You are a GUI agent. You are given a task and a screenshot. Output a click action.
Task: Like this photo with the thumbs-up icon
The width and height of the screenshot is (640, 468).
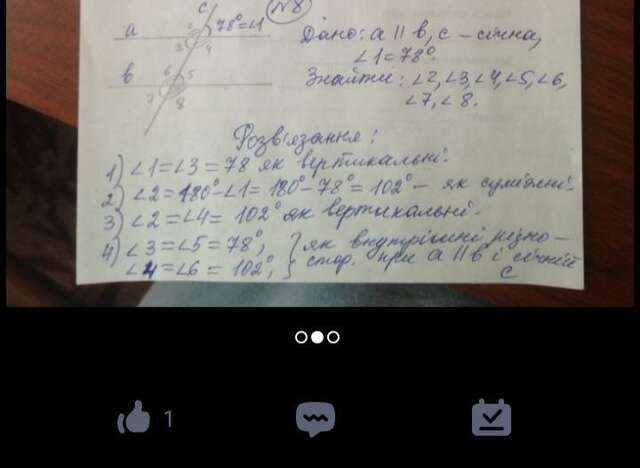click(134, 419)
